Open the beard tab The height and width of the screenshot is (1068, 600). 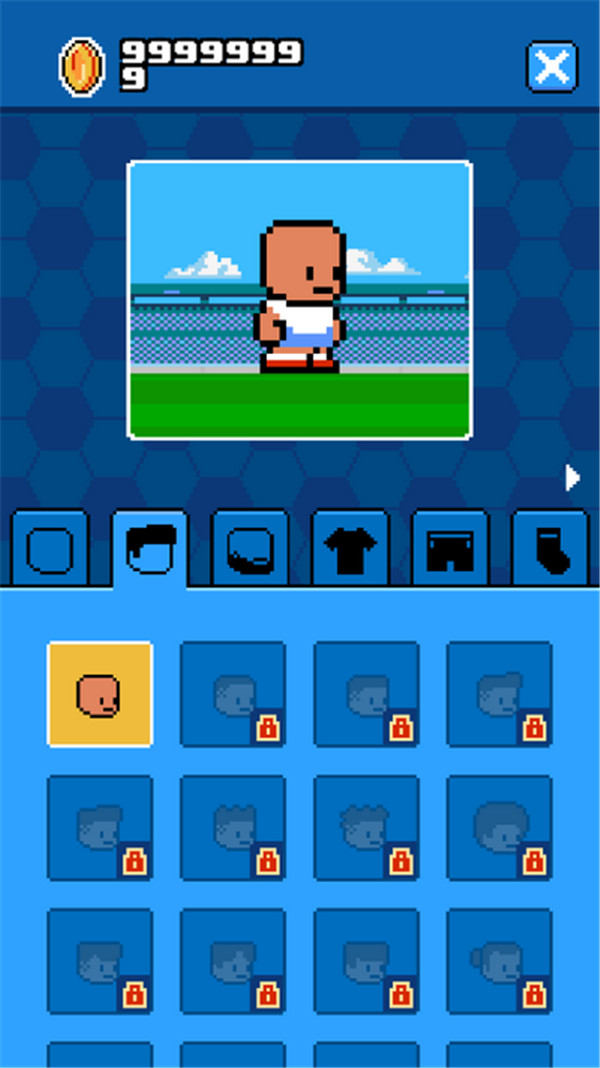coord(250,549)
